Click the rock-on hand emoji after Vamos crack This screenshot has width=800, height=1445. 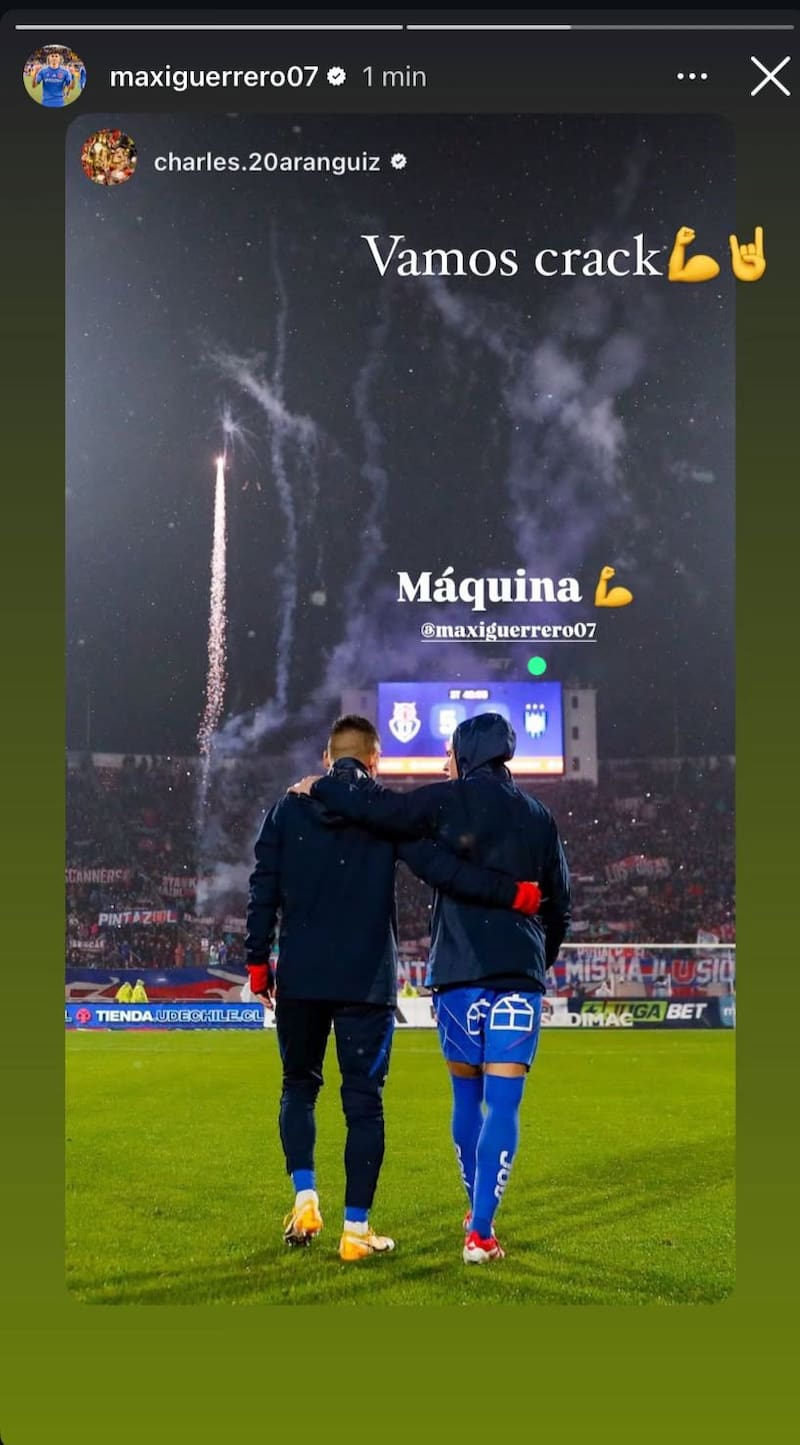point(746,258)
